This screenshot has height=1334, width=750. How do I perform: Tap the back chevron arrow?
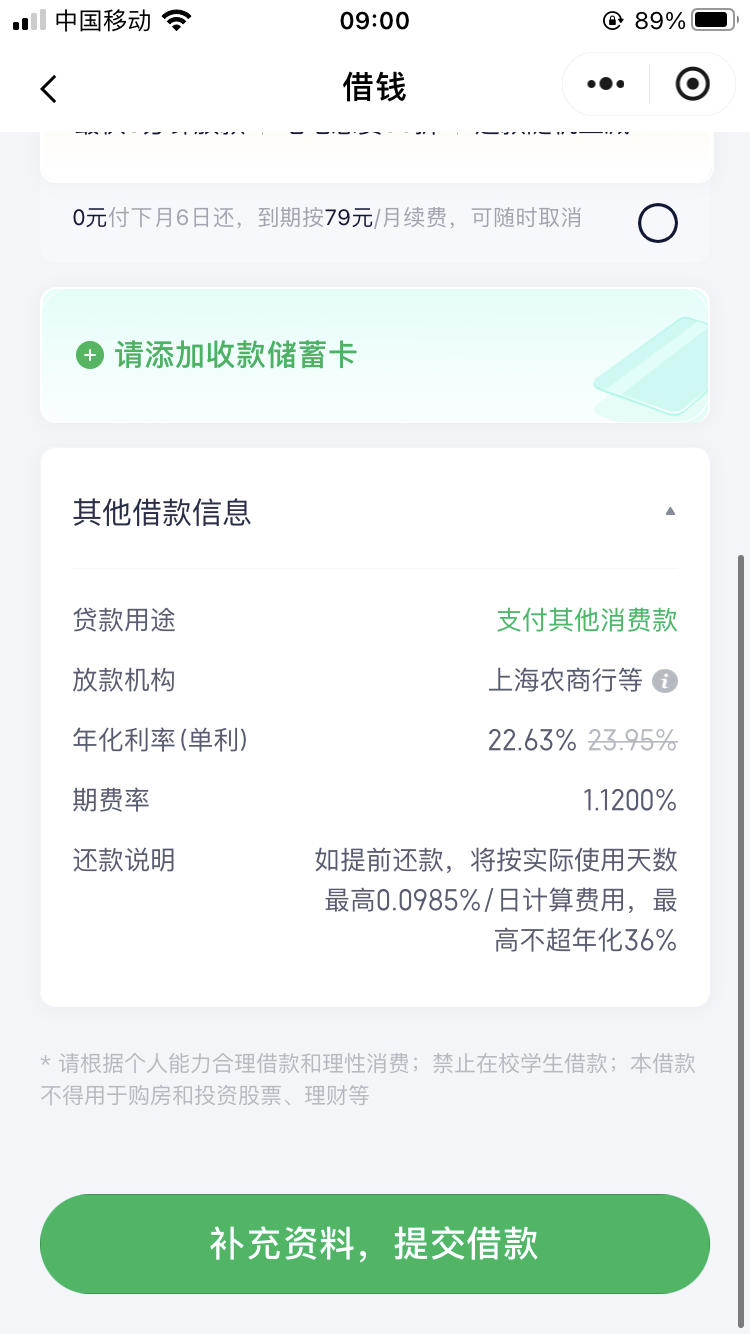point(48,88)
